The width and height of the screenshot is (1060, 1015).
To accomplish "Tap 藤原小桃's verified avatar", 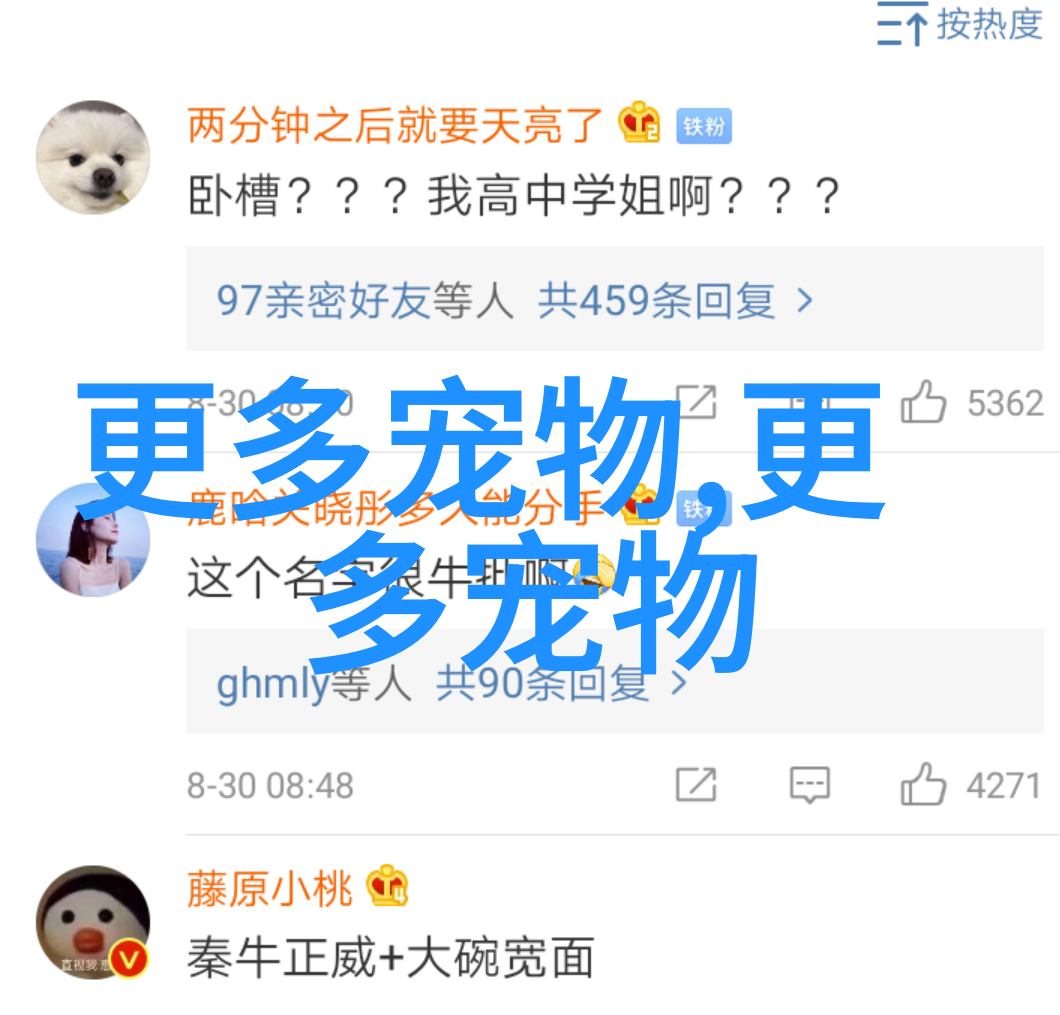I will click(x=93, y=922).
